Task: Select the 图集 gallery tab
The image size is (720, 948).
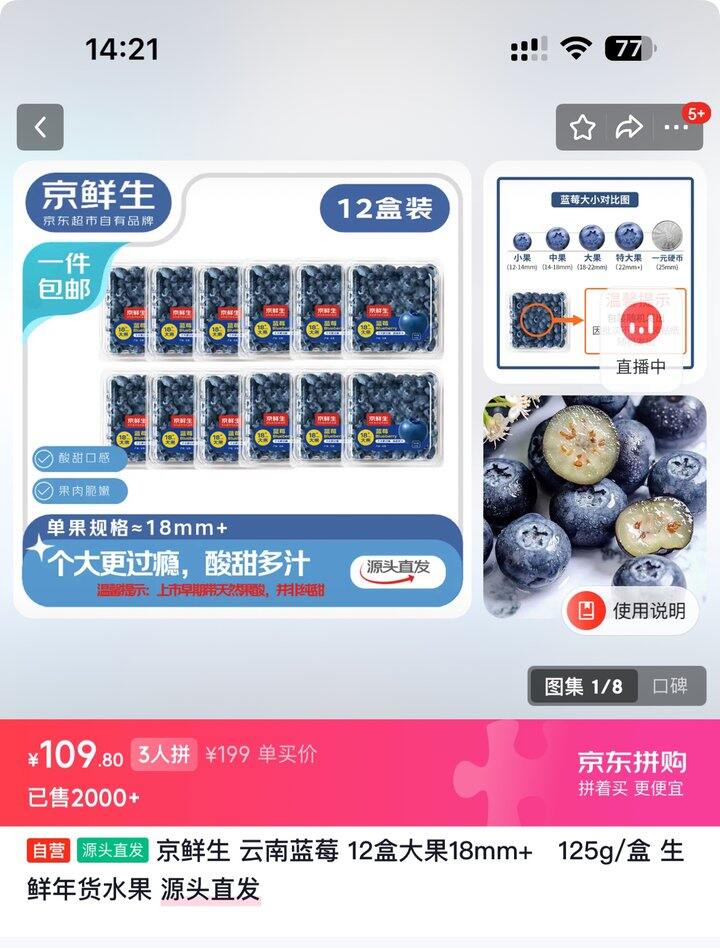Action: (583, 687)
